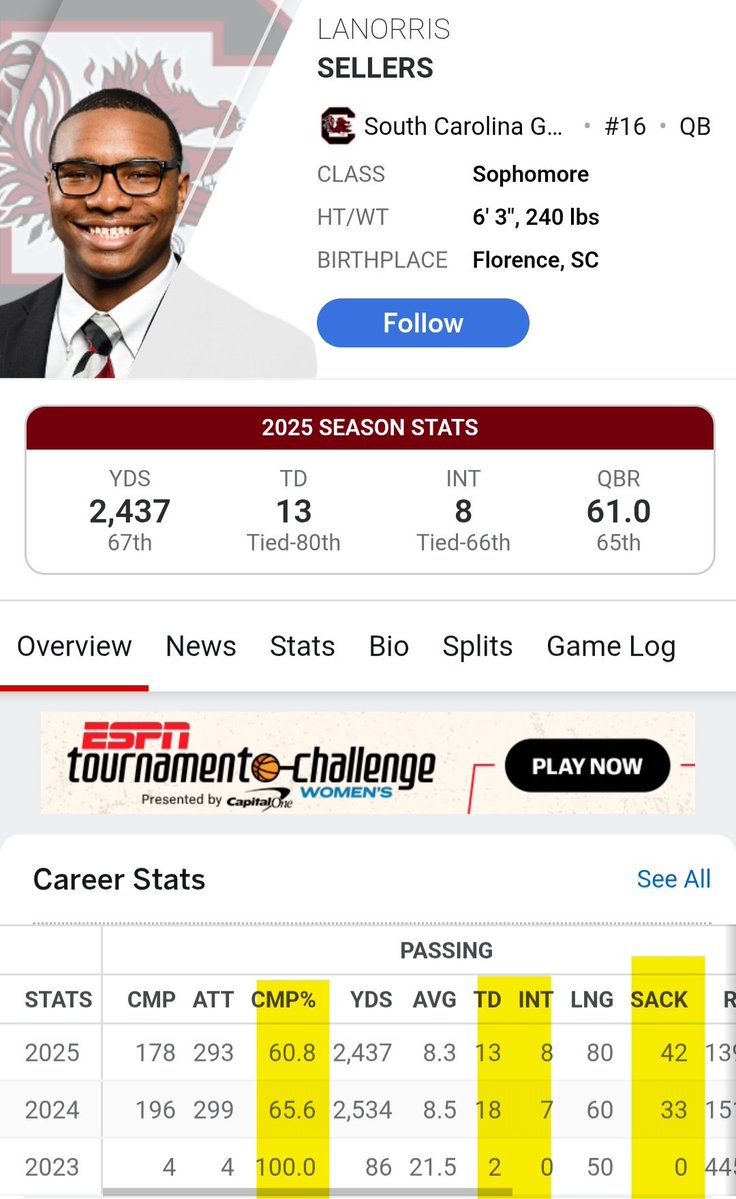See all career stats
This screenshot has width=736, height=1199.
[673, 879]
